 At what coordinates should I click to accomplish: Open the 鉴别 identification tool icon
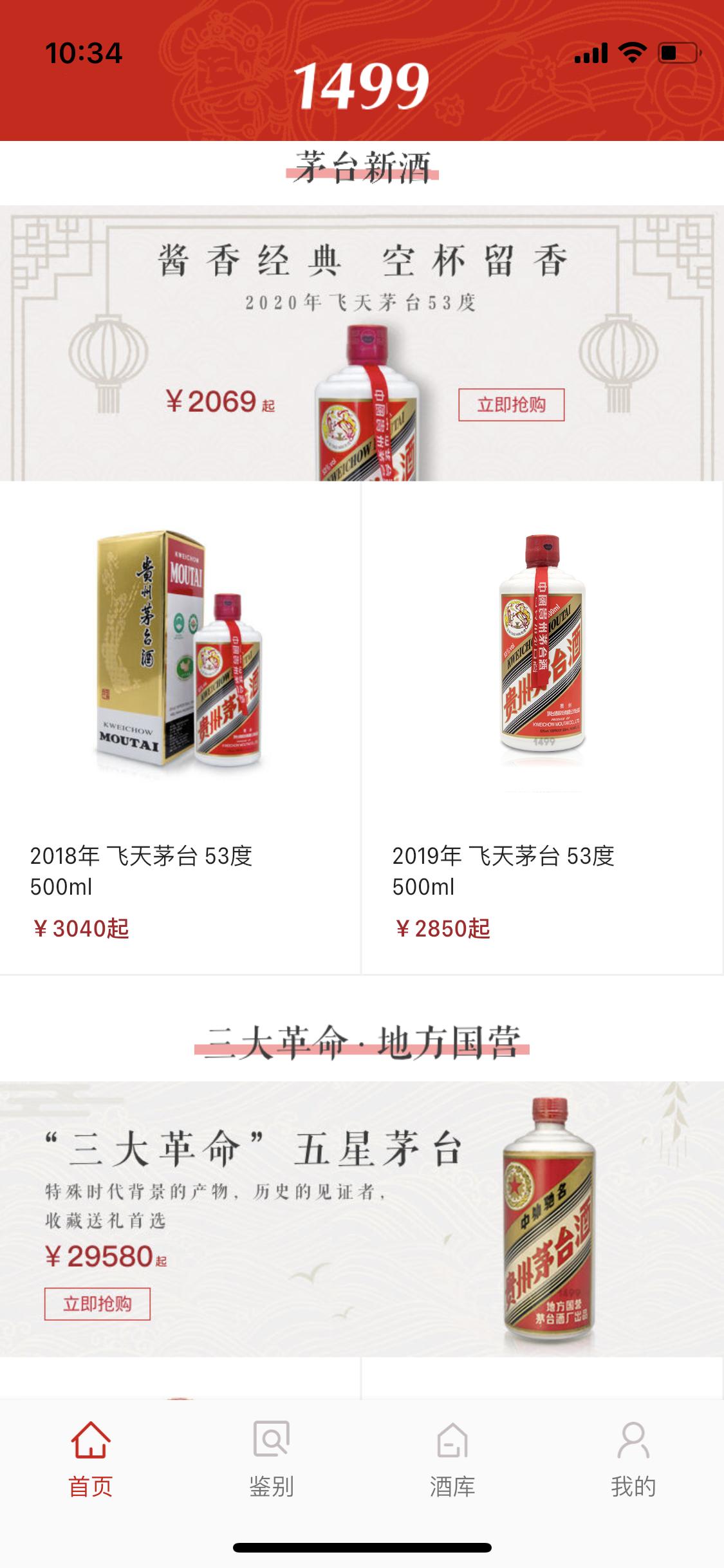point(271,1441)
